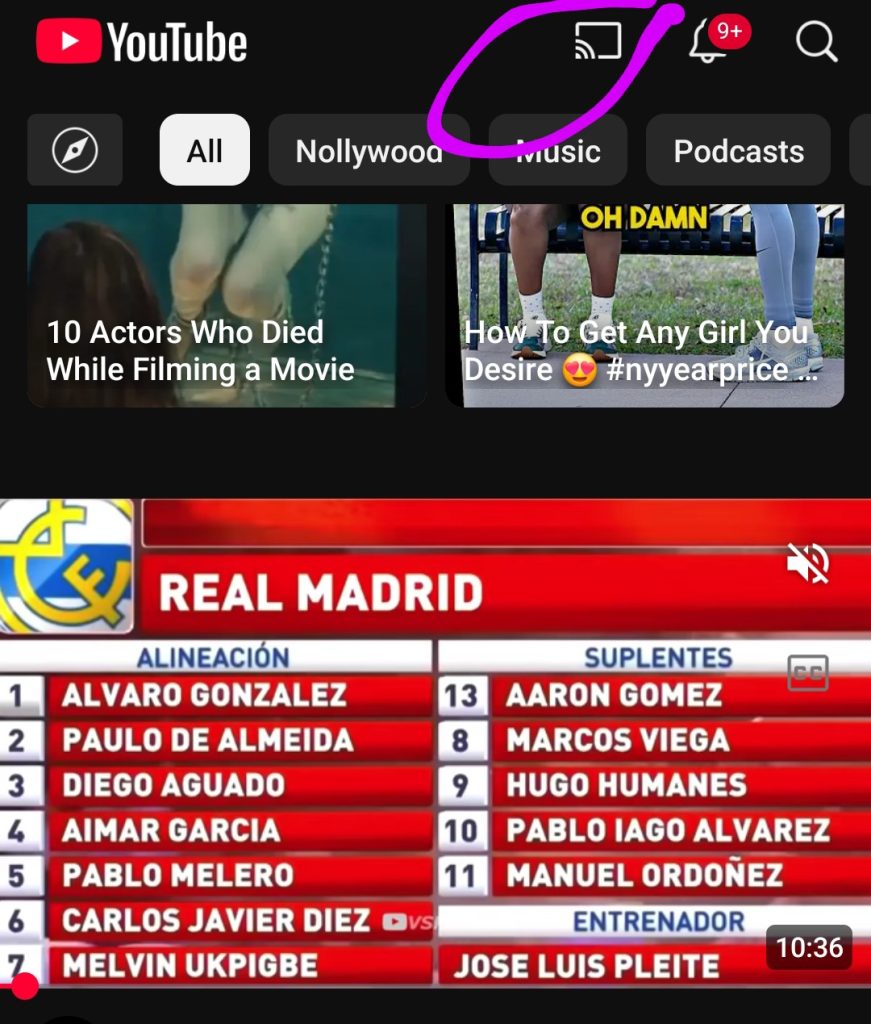The width and height of the screenshot is (871, 1024).
Task: Open the notifications bell
Action: click(x=708, y=42)
